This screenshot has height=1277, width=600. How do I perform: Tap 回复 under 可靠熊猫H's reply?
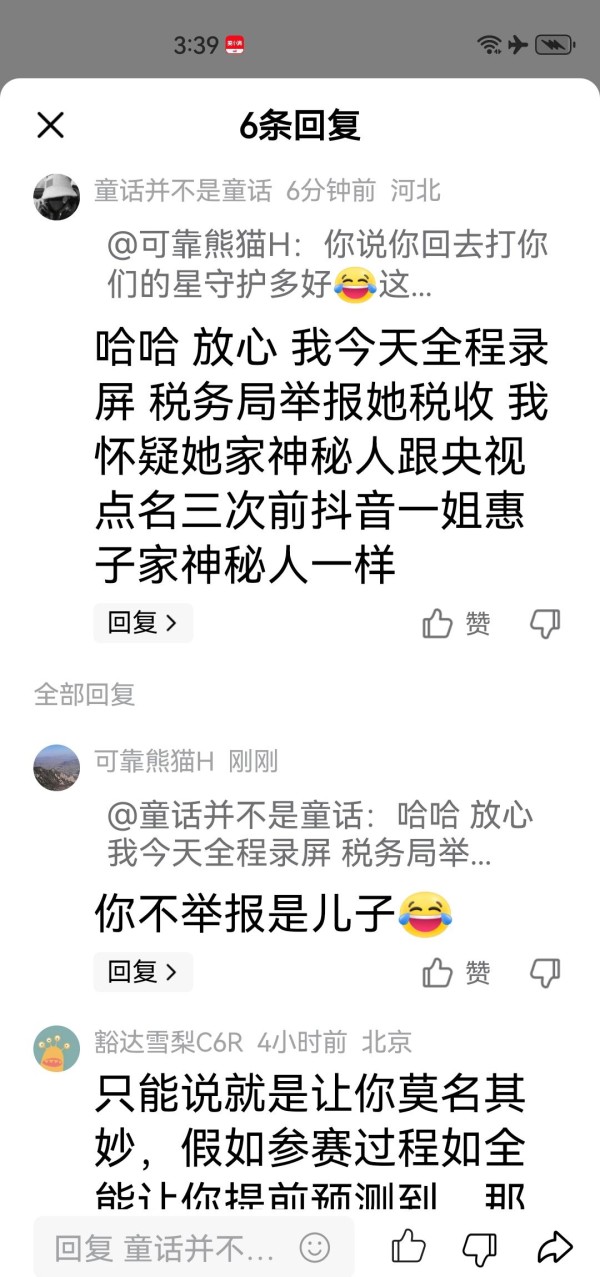coord(142,971)
